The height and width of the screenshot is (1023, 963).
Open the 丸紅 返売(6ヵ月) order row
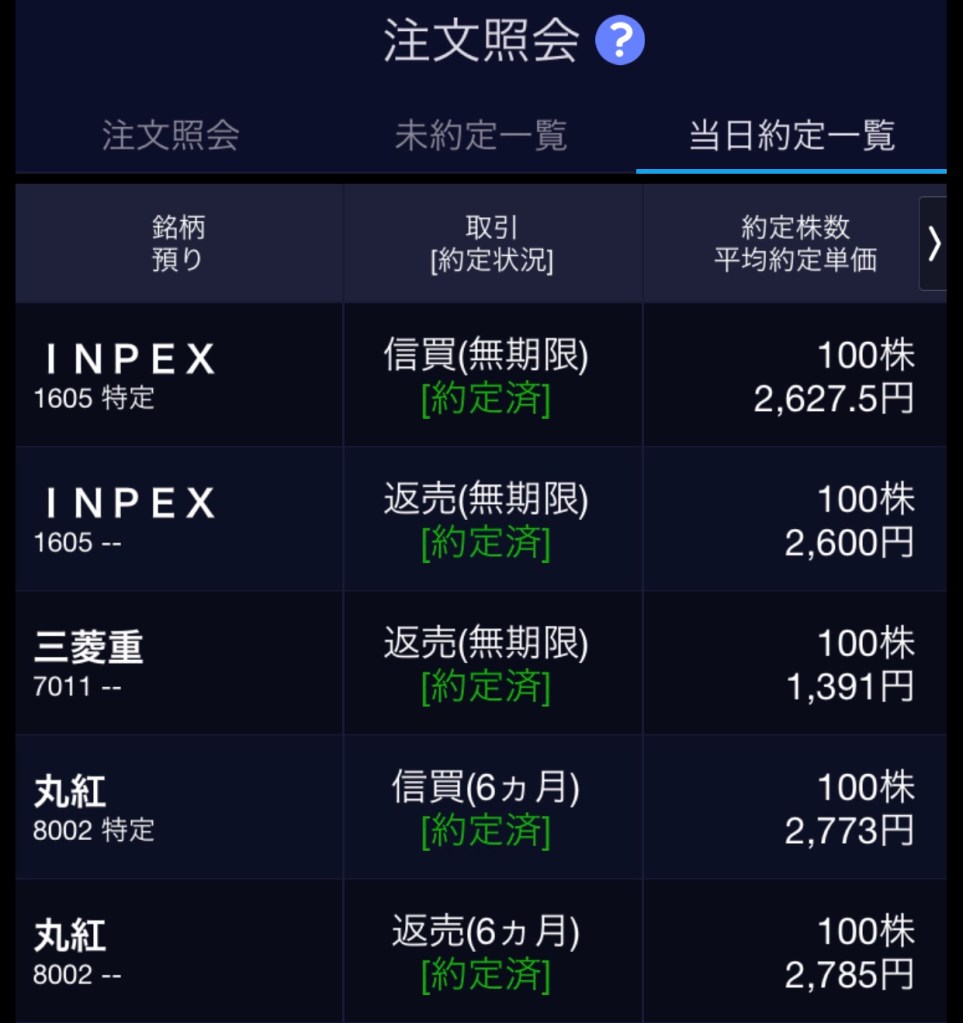480,952
